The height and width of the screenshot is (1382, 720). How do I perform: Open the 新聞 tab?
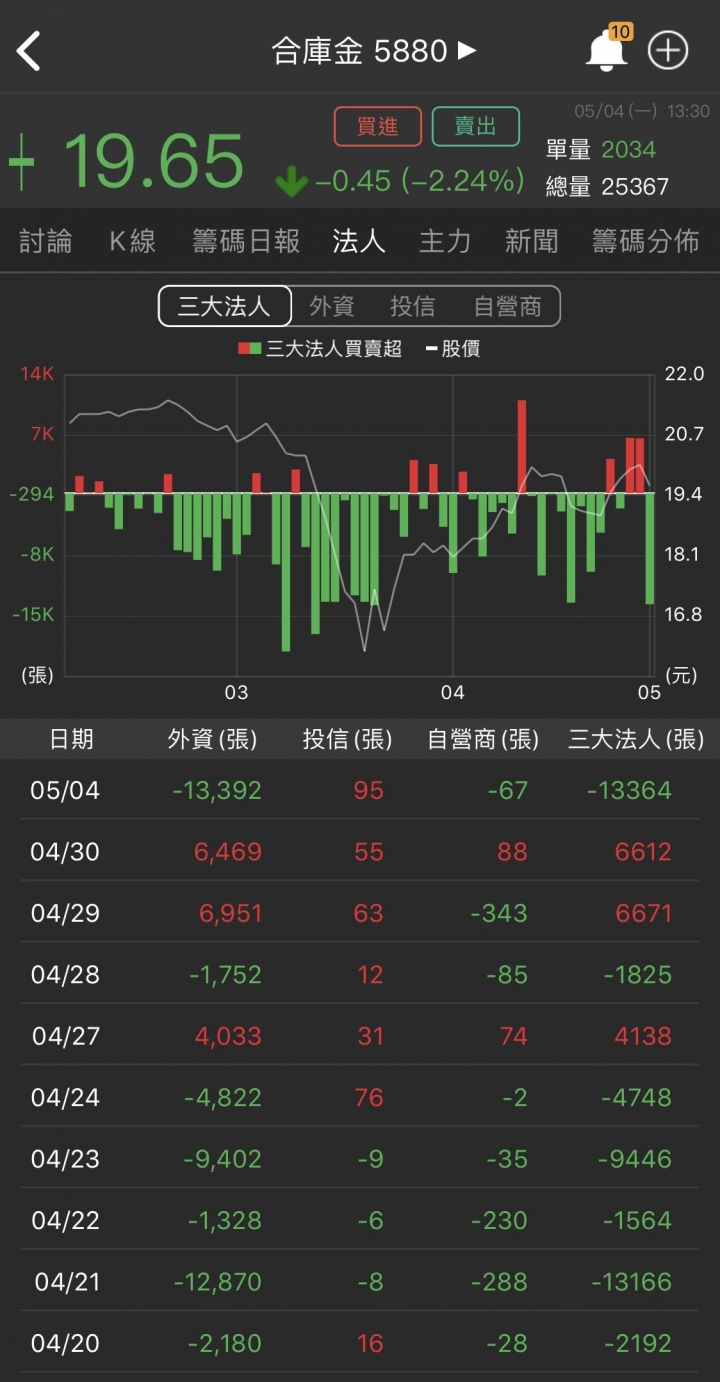click(531, 241)
